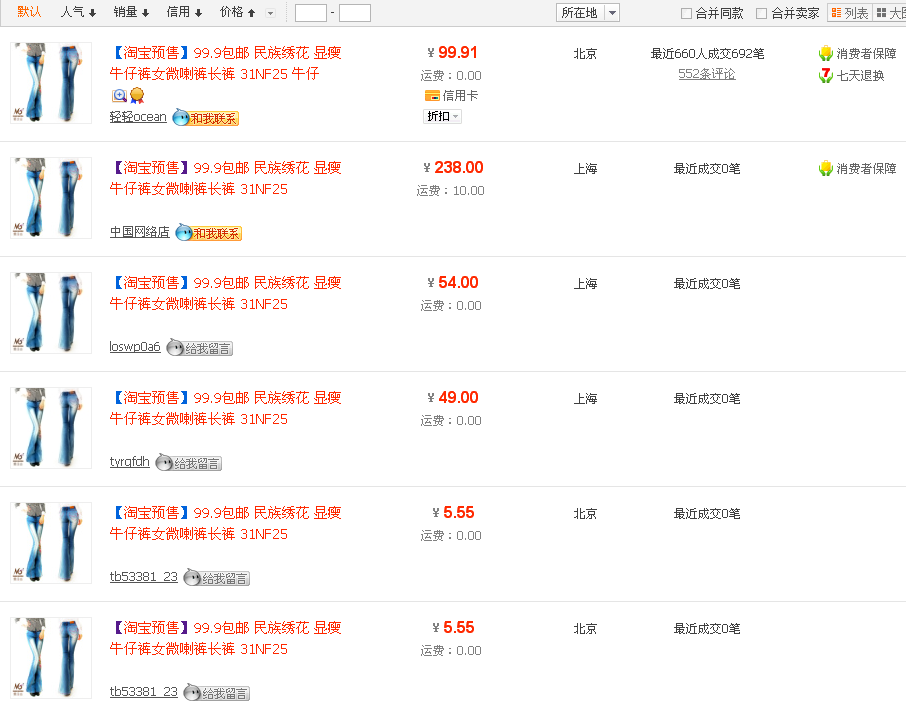Screen dimensions: 906x710
Task: Sort results by 销量
Action: pos(130,12)
